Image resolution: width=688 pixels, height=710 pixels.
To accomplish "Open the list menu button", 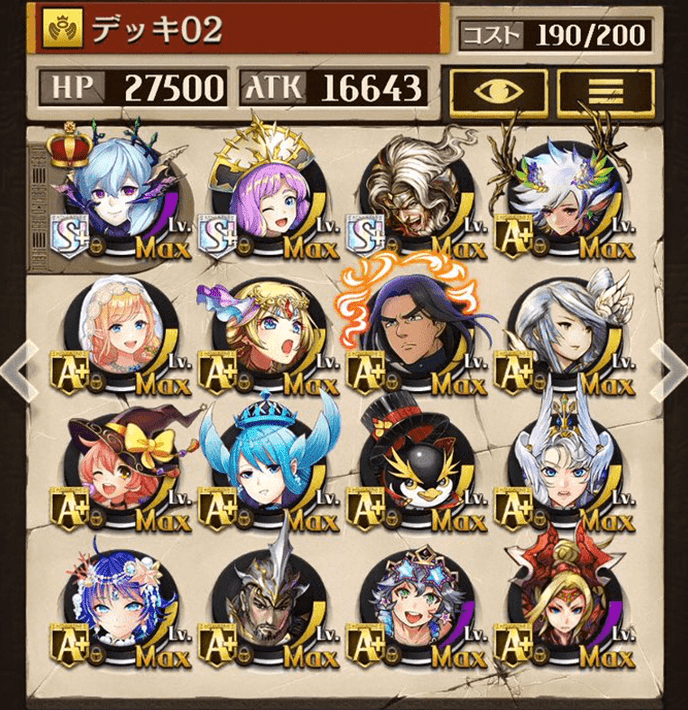I will pyautogui.click(x=607, y=89).
